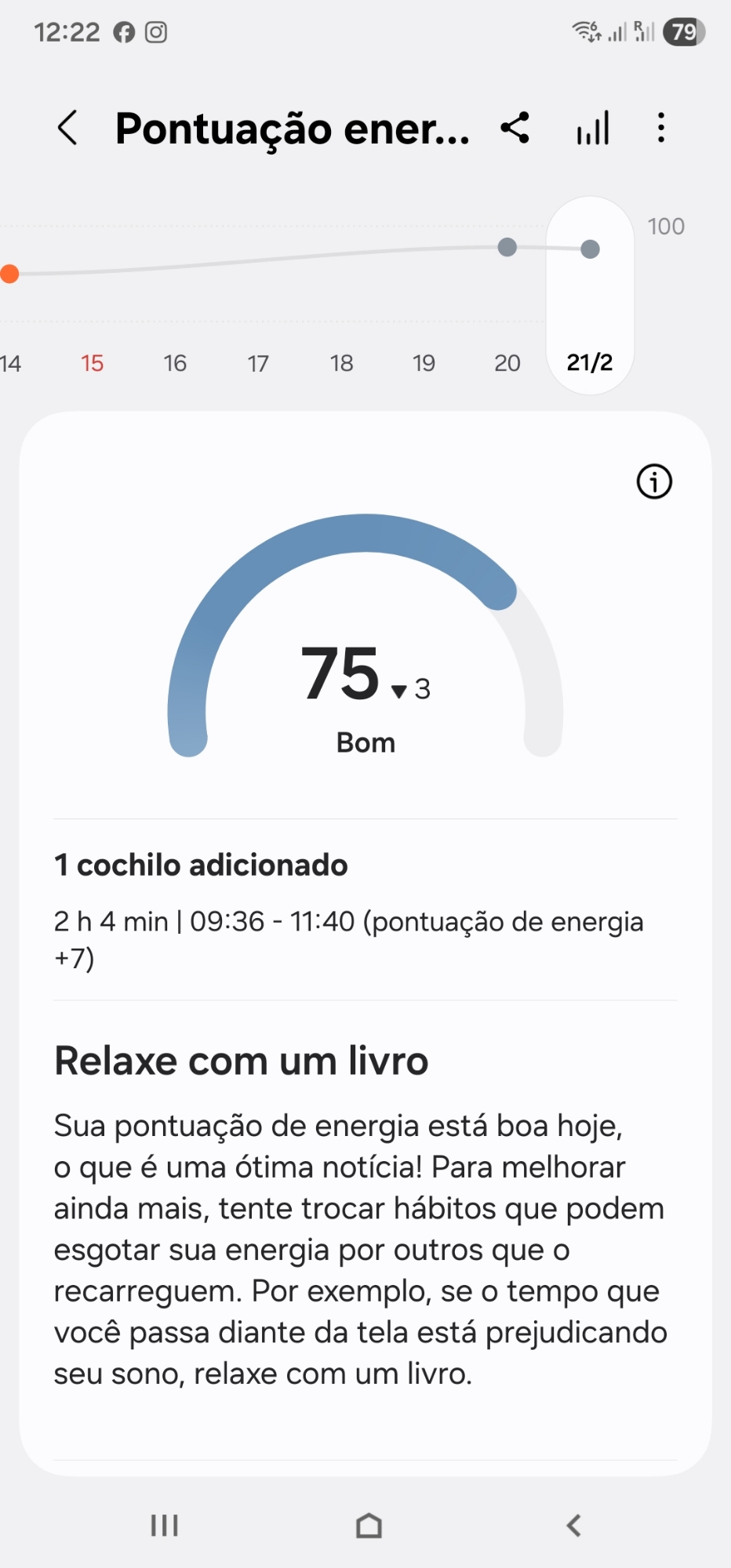Share the energy score
Image resolution: width=731 pixels, height=1568 pixels.
pyautogui.click(x=515, y=128)
